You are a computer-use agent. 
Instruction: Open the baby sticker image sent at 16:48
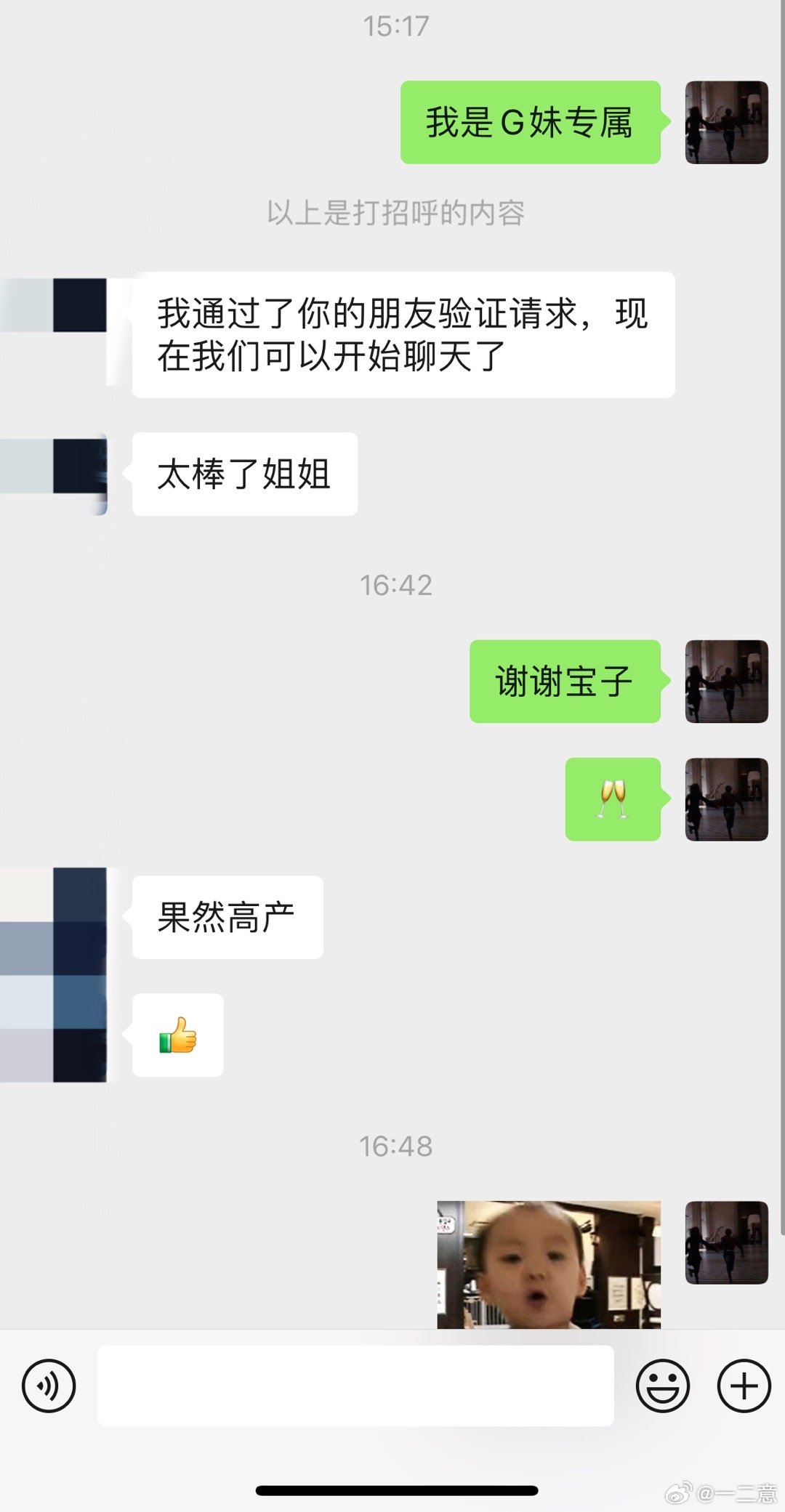(x=549, y=1264)
